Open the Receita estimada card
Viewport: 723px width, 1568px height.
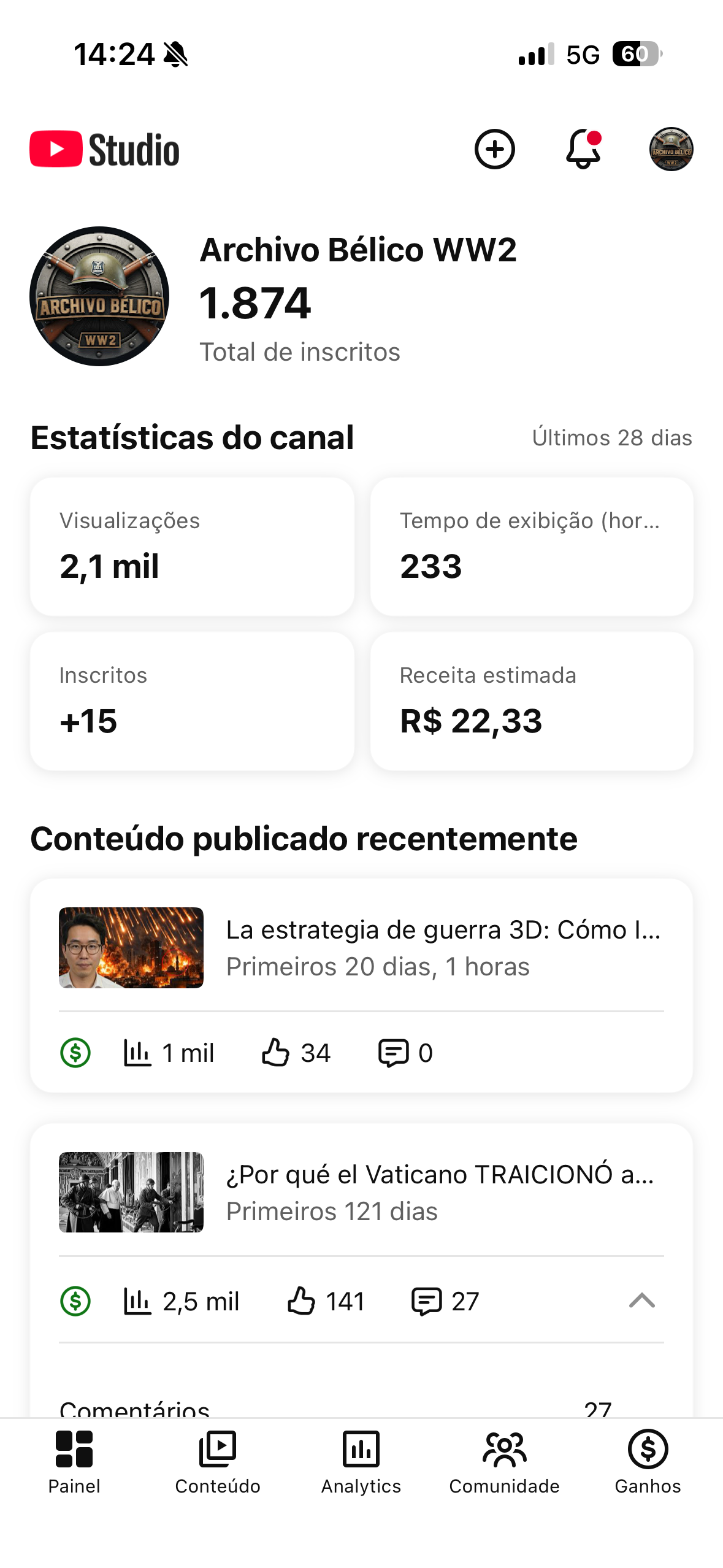point(532,701)
